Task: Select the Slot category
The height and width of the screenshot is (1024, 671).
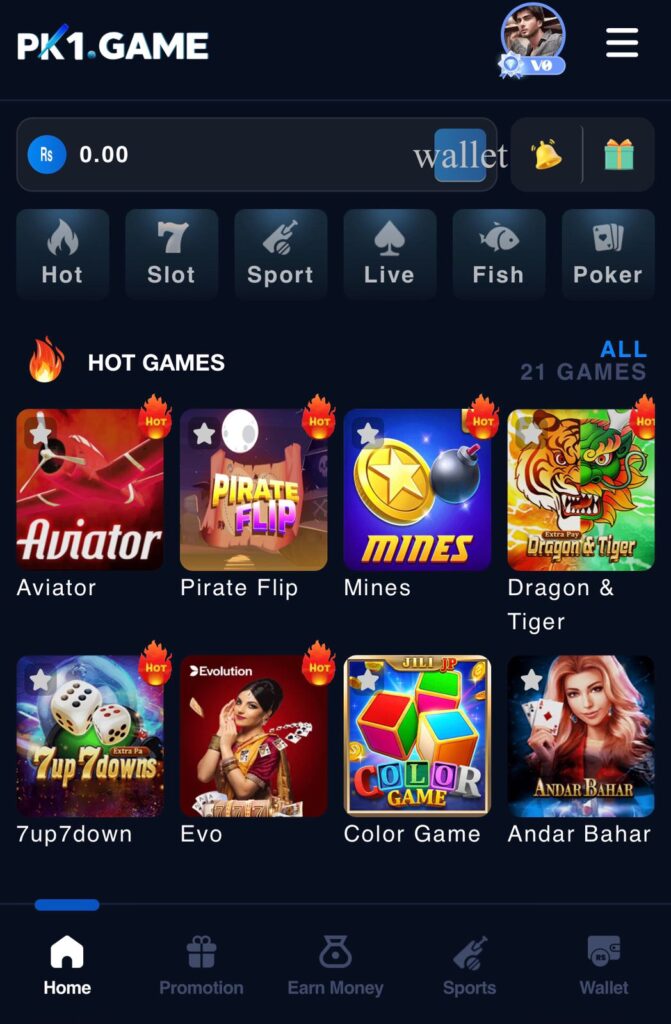Action: tap(171, 254)
